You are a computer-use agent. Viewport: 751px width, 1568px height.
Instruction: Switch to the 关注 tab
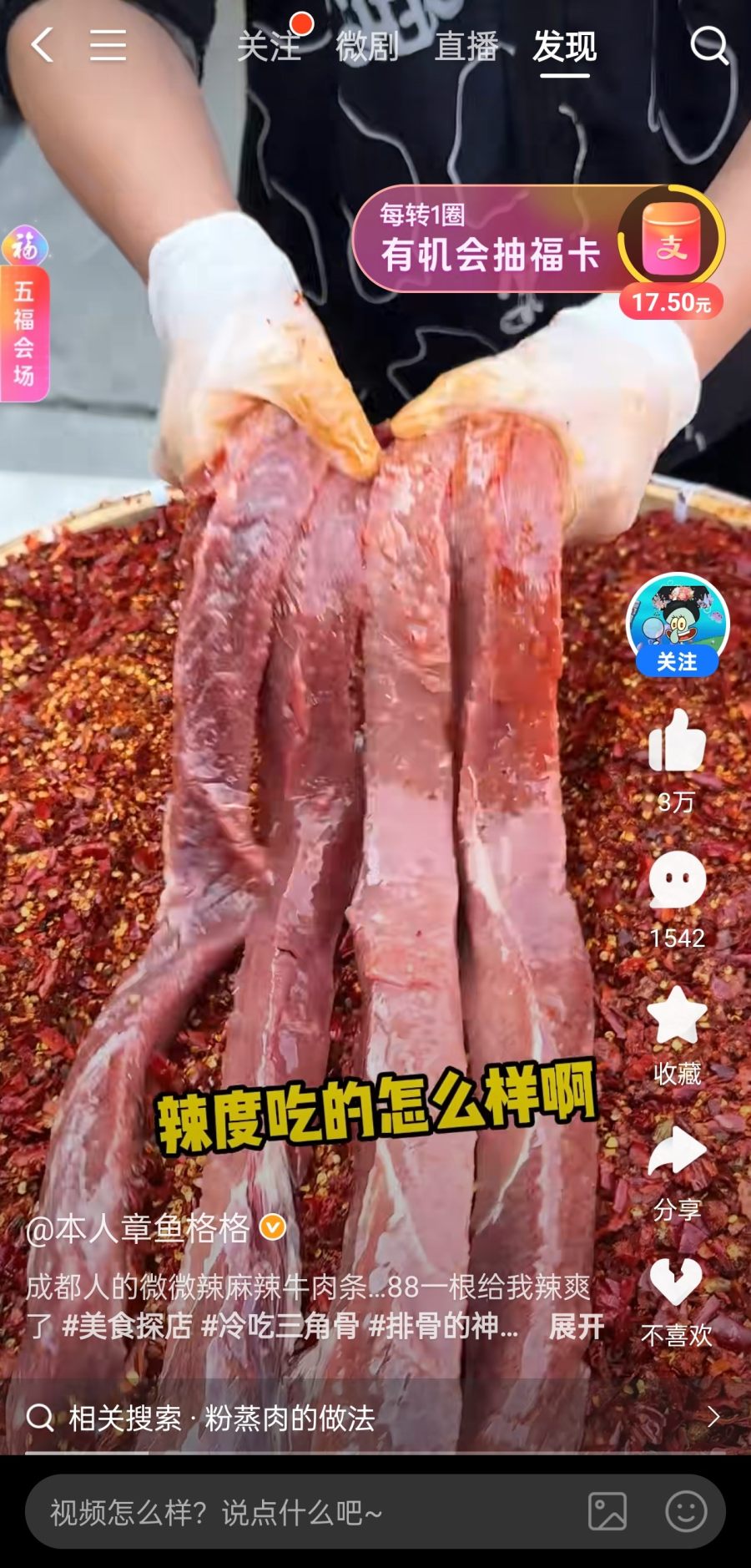pyautogui.click(x=269, y=47)
